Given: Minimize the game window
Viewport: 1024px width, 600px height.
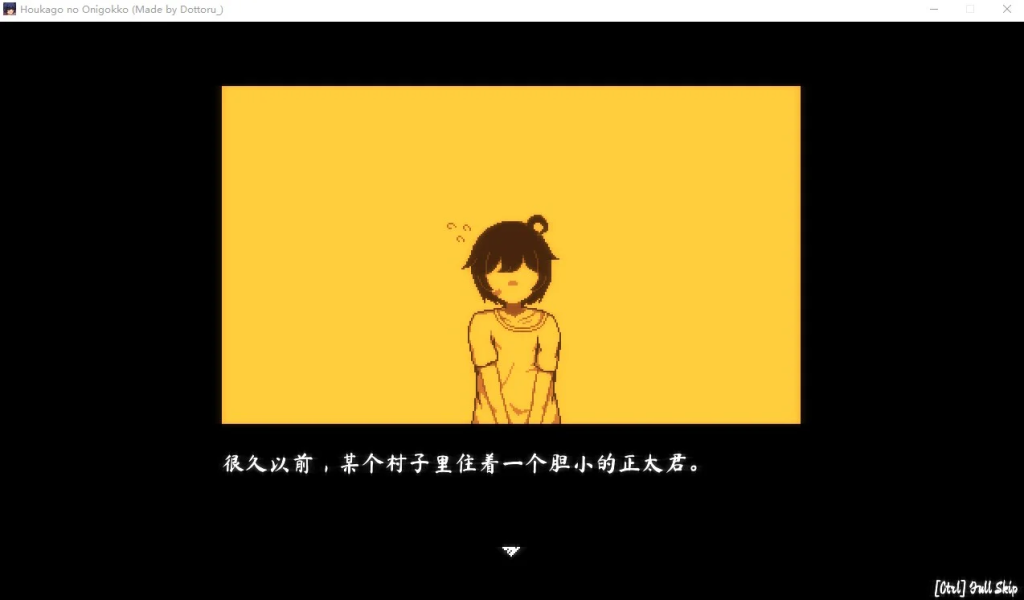Looking at the screenshot, I should click(934, 9).
